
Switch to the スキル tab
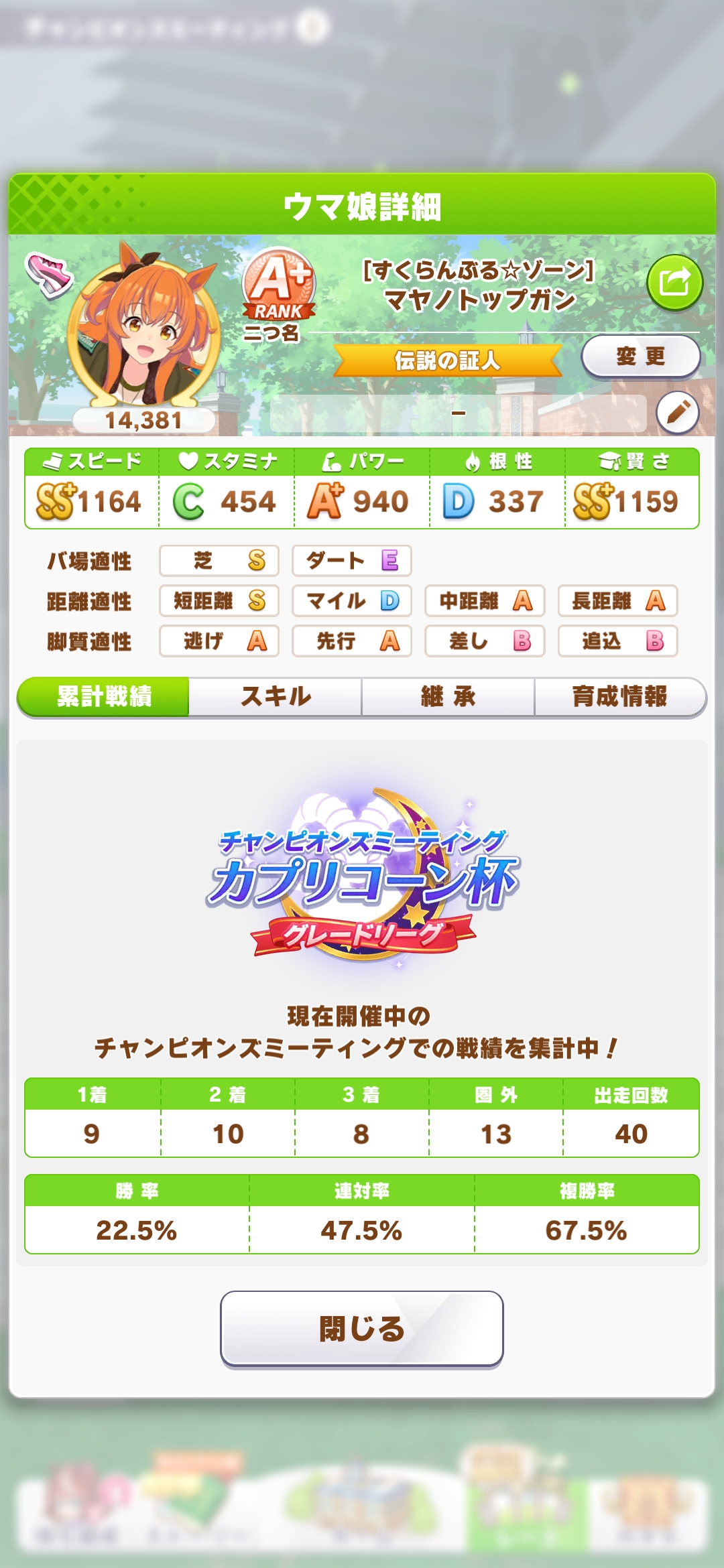276,697
